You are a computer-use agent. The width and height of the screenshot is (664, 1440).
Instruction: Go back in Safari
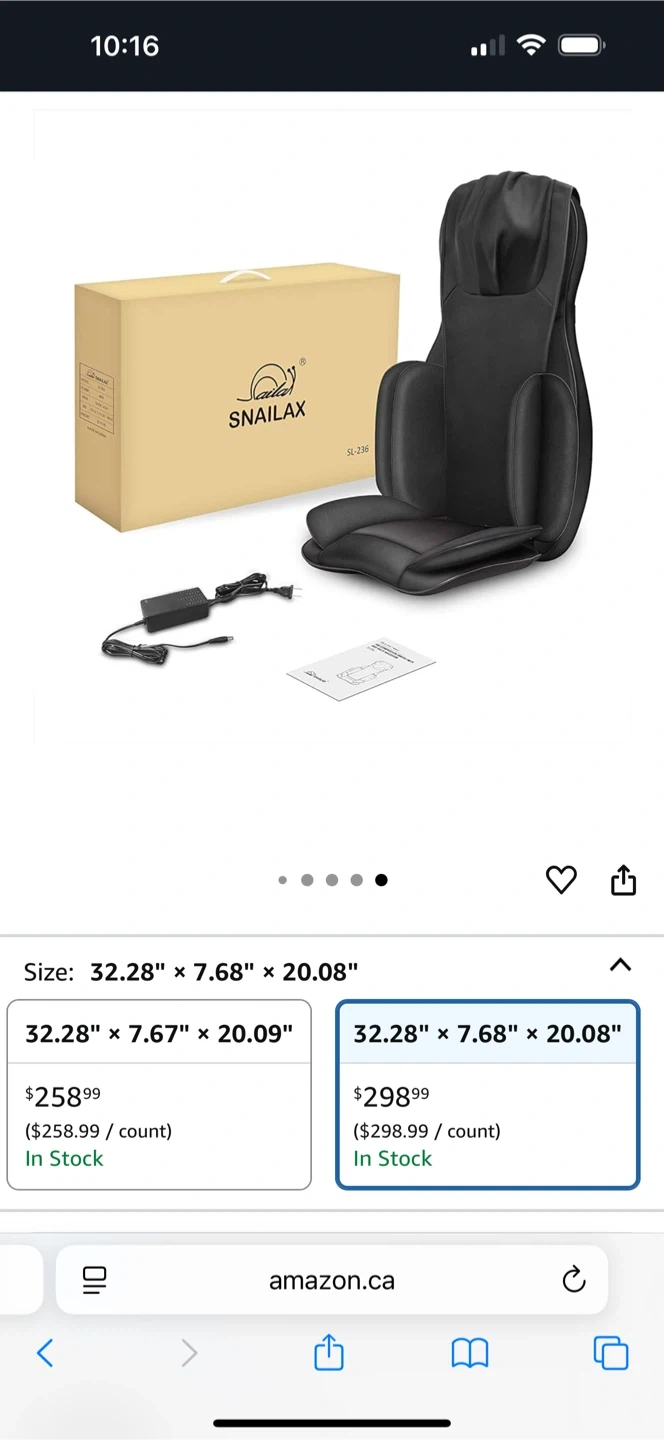tap(45, 1354)
